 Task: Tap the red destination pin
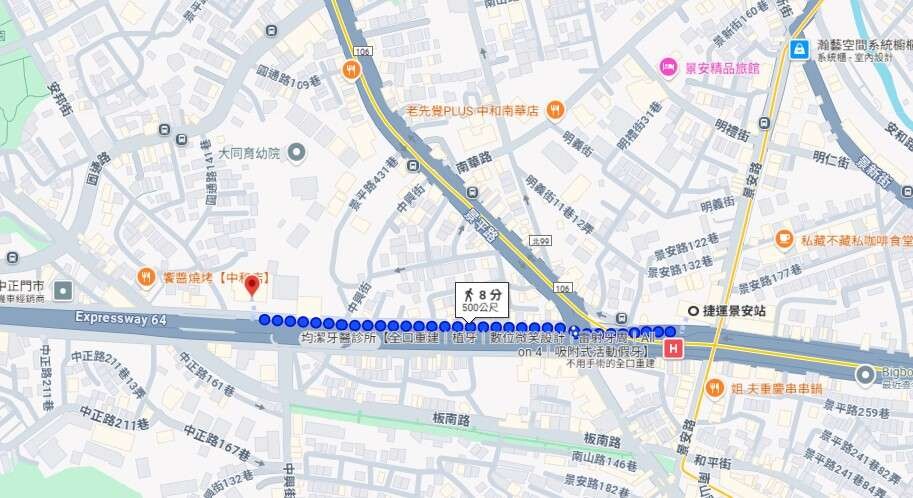pyautogui.click(x=252, y=287)
